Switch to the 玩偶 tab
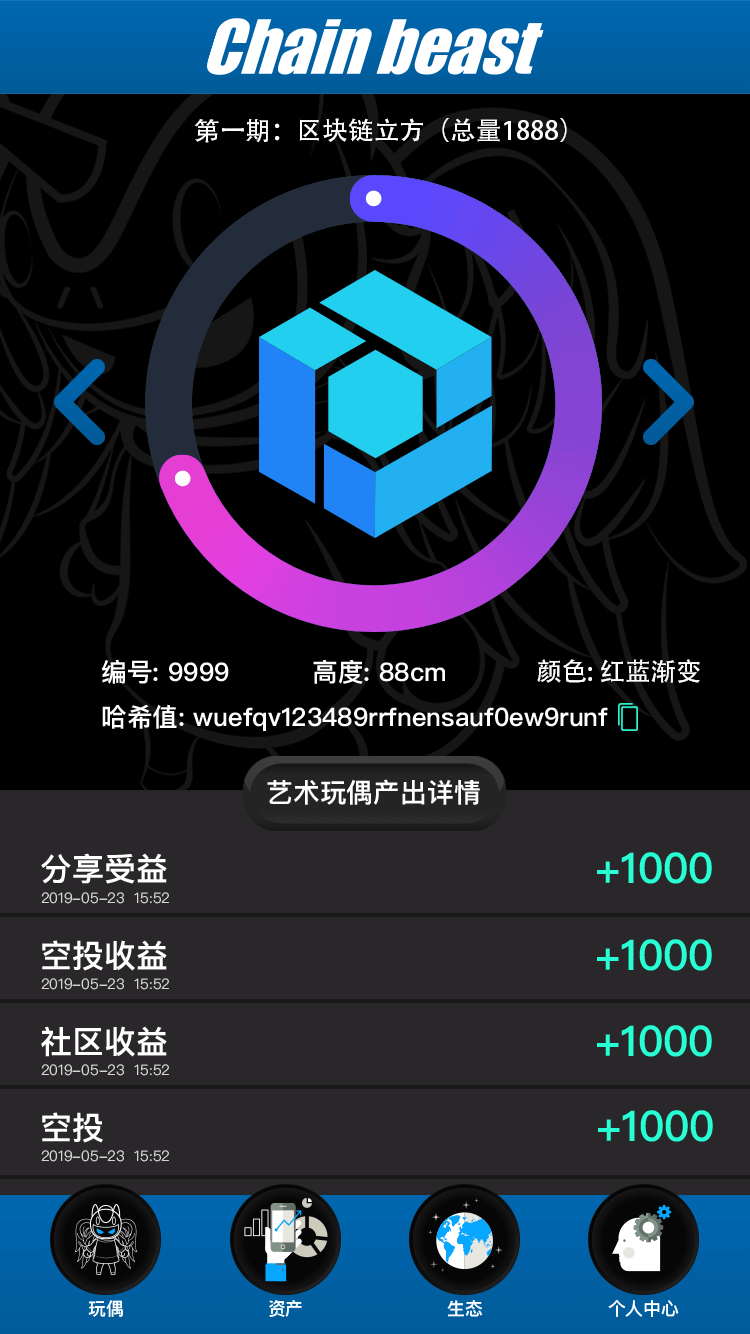 (105, 1252)
